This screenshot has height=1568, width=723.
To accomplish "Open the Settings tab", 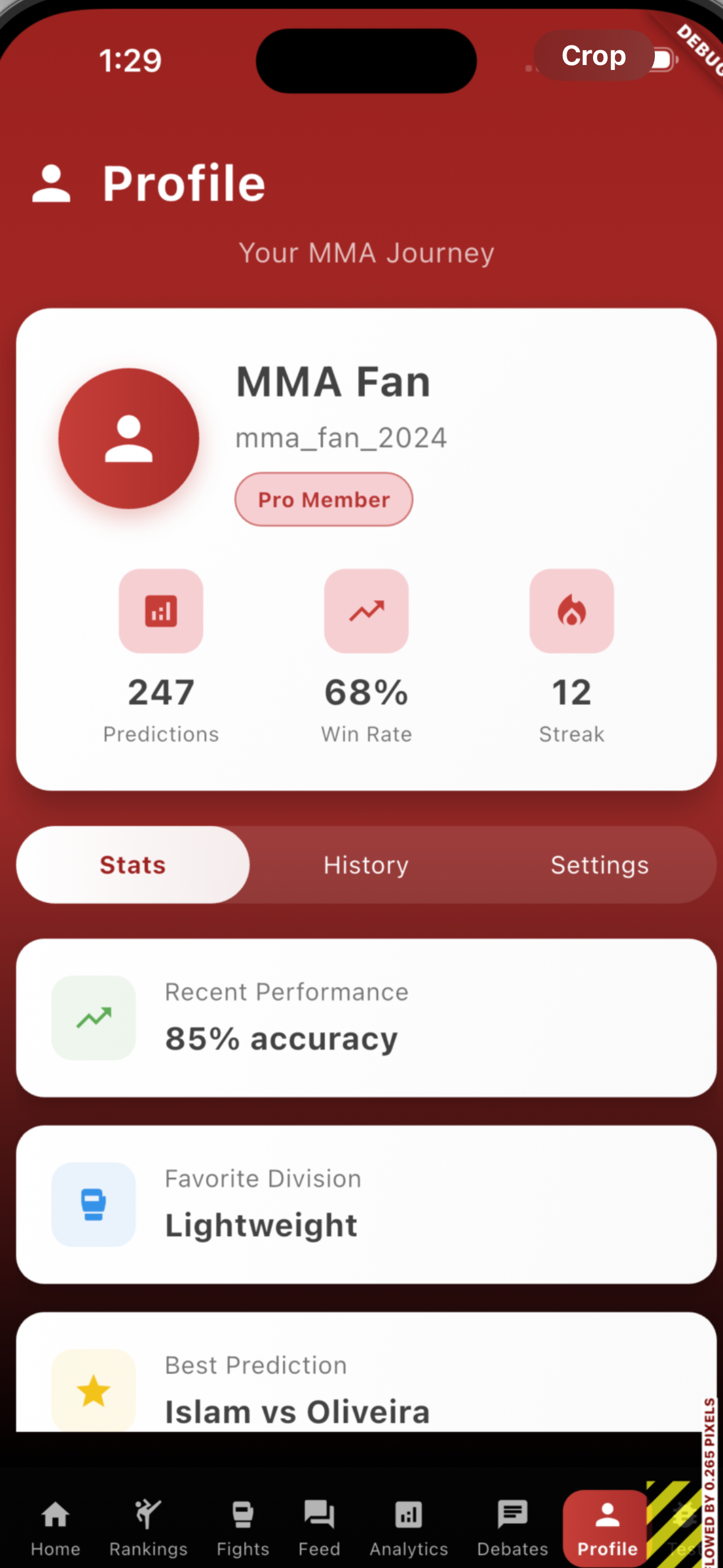I will point(599,865).
